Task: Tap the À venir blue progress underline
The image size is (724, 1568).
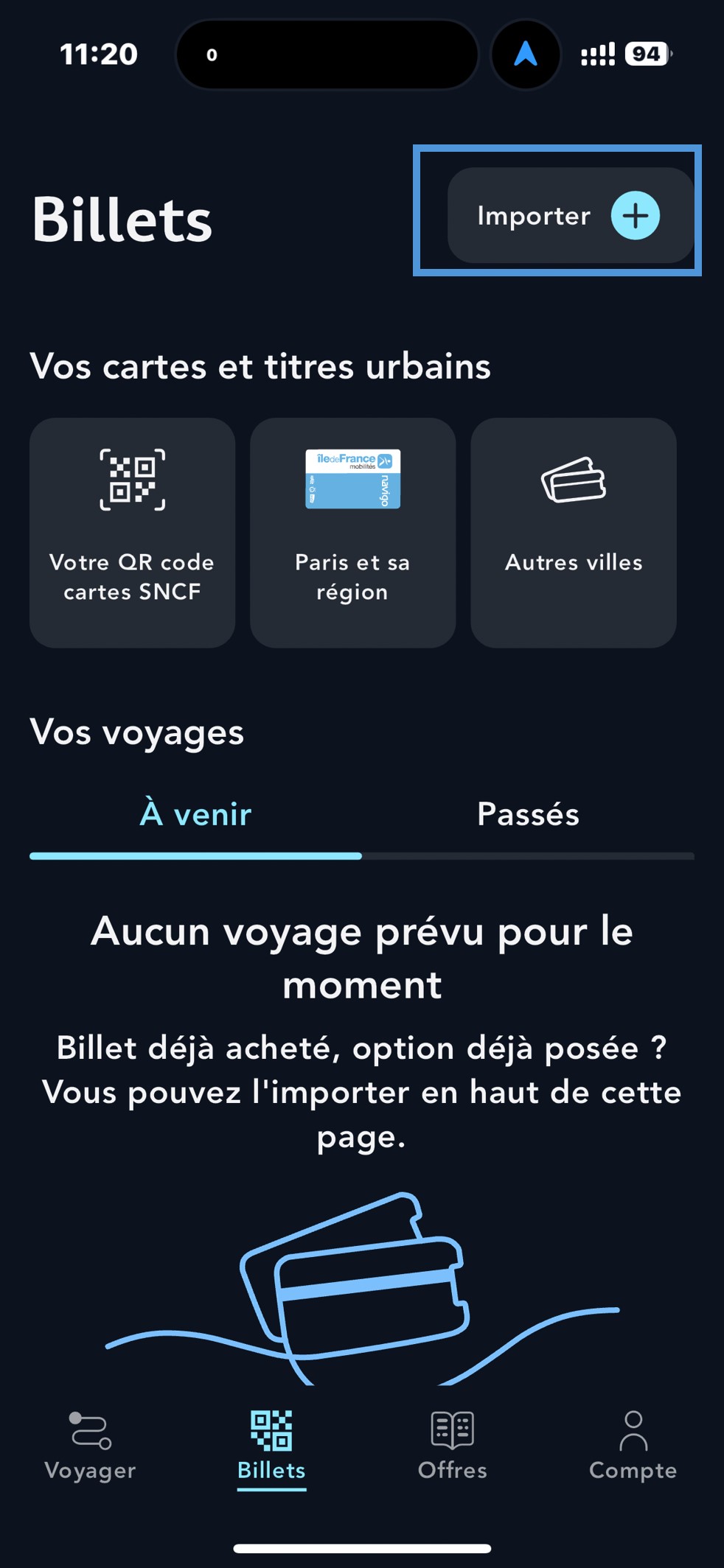Action: pyautogui.click(x=195, y=855)
